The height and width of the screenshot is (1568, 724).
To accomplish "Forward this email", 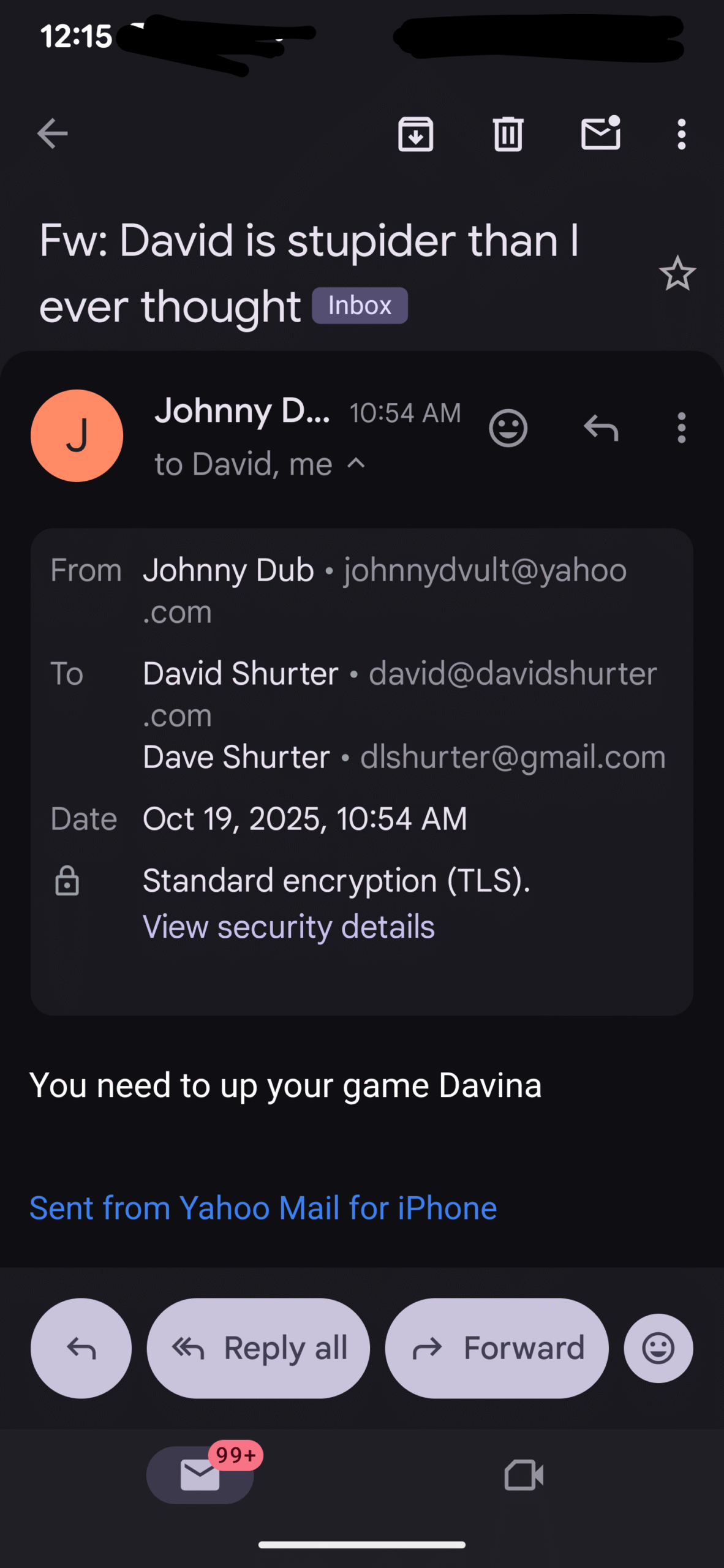I will coord(497,1347).
